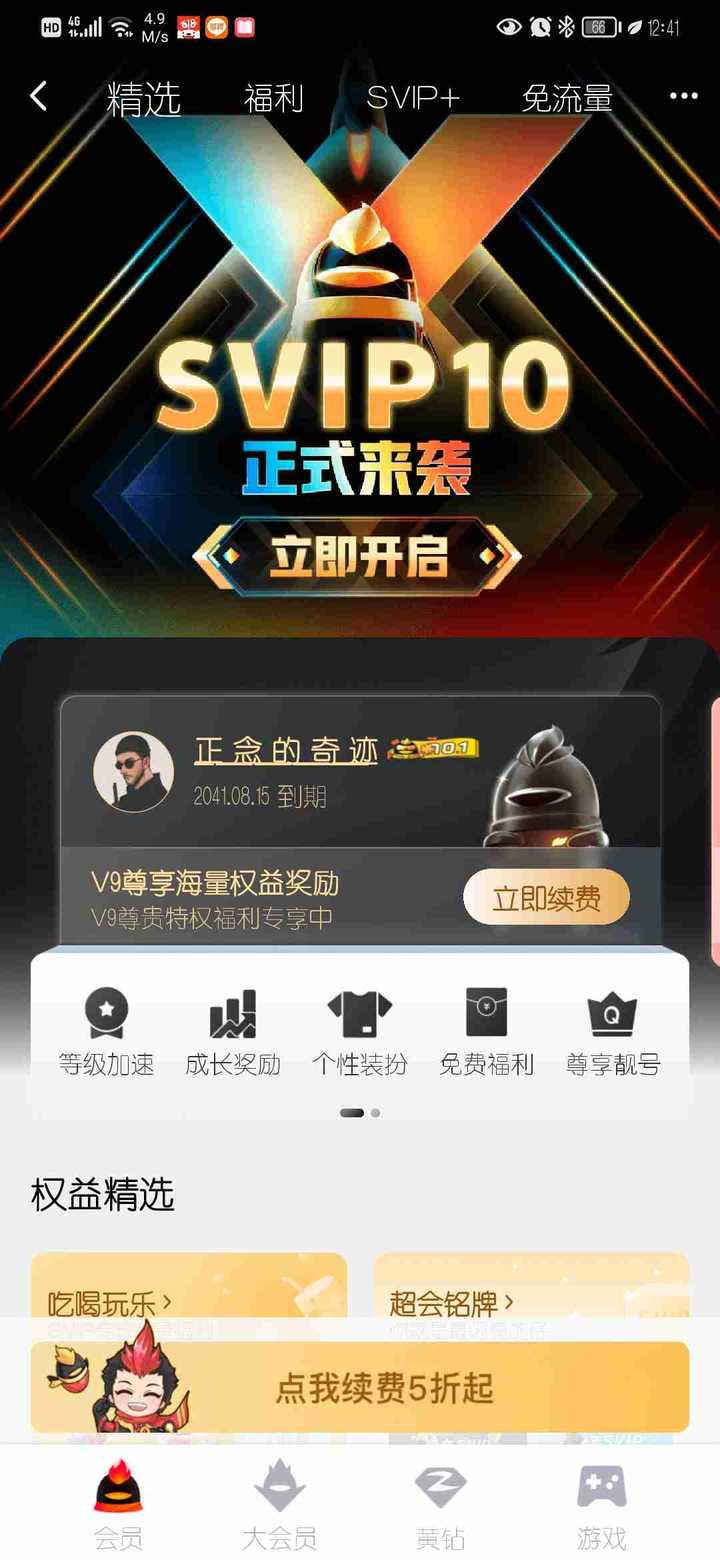Tap the back arrow at top left
The height and width of the screenshot is (1560, 720).
pos(39,95)
